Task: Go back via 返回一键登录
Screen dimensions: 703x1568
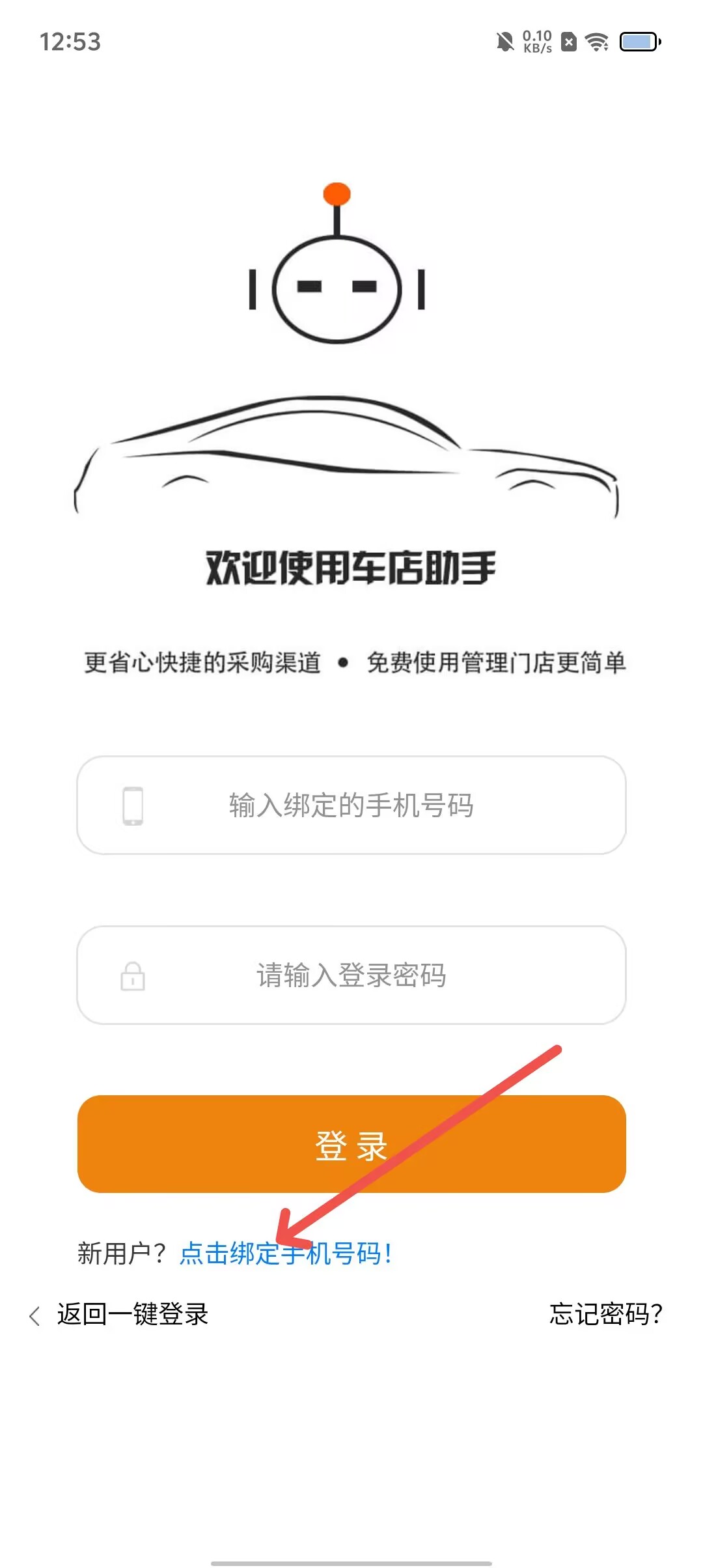Action: (120, 1315)
